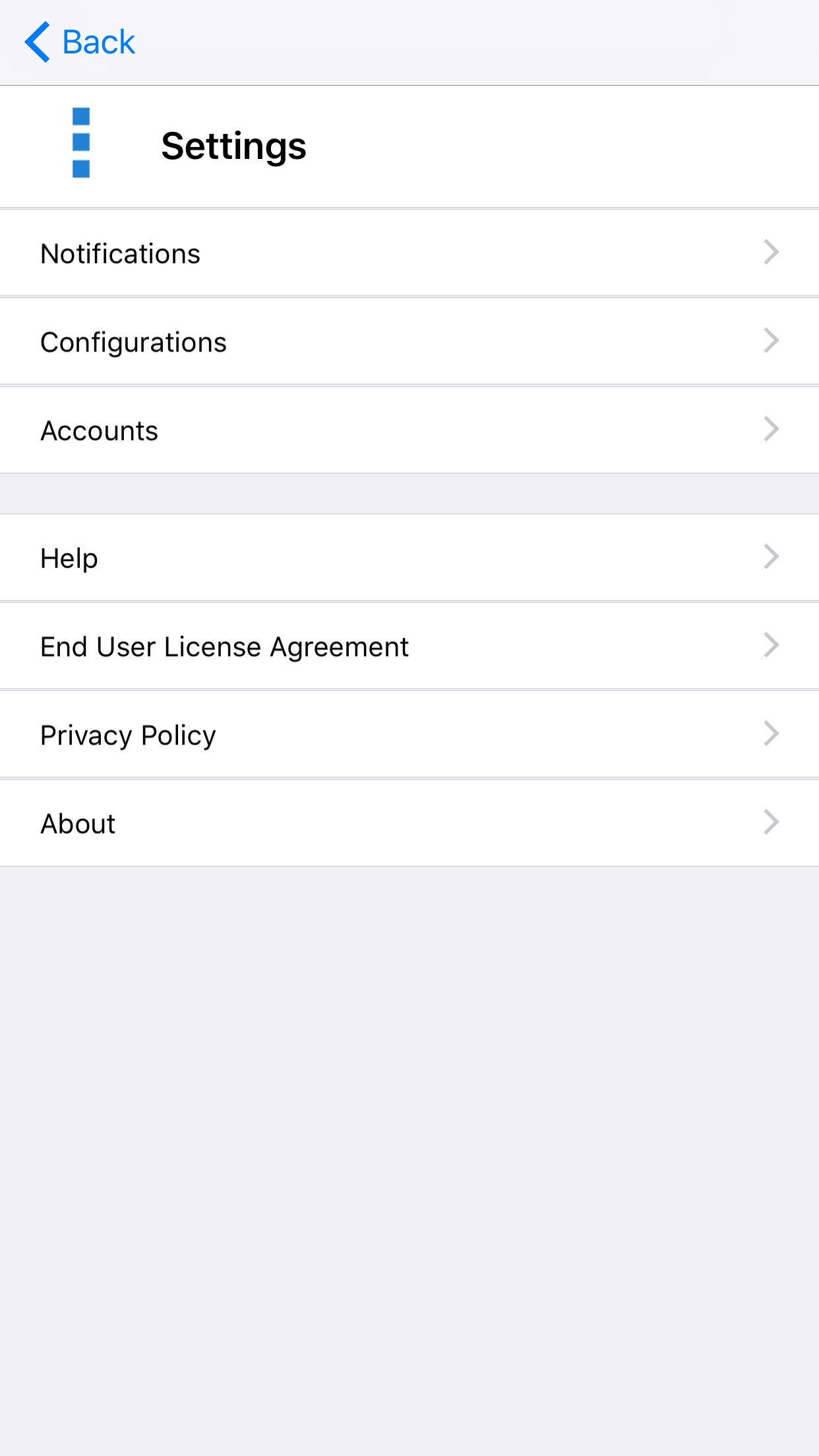This screenshot has width=819, height=1456.
Task: Click the chevron beside Privacy Policy
Action: [x=772, y=733]
